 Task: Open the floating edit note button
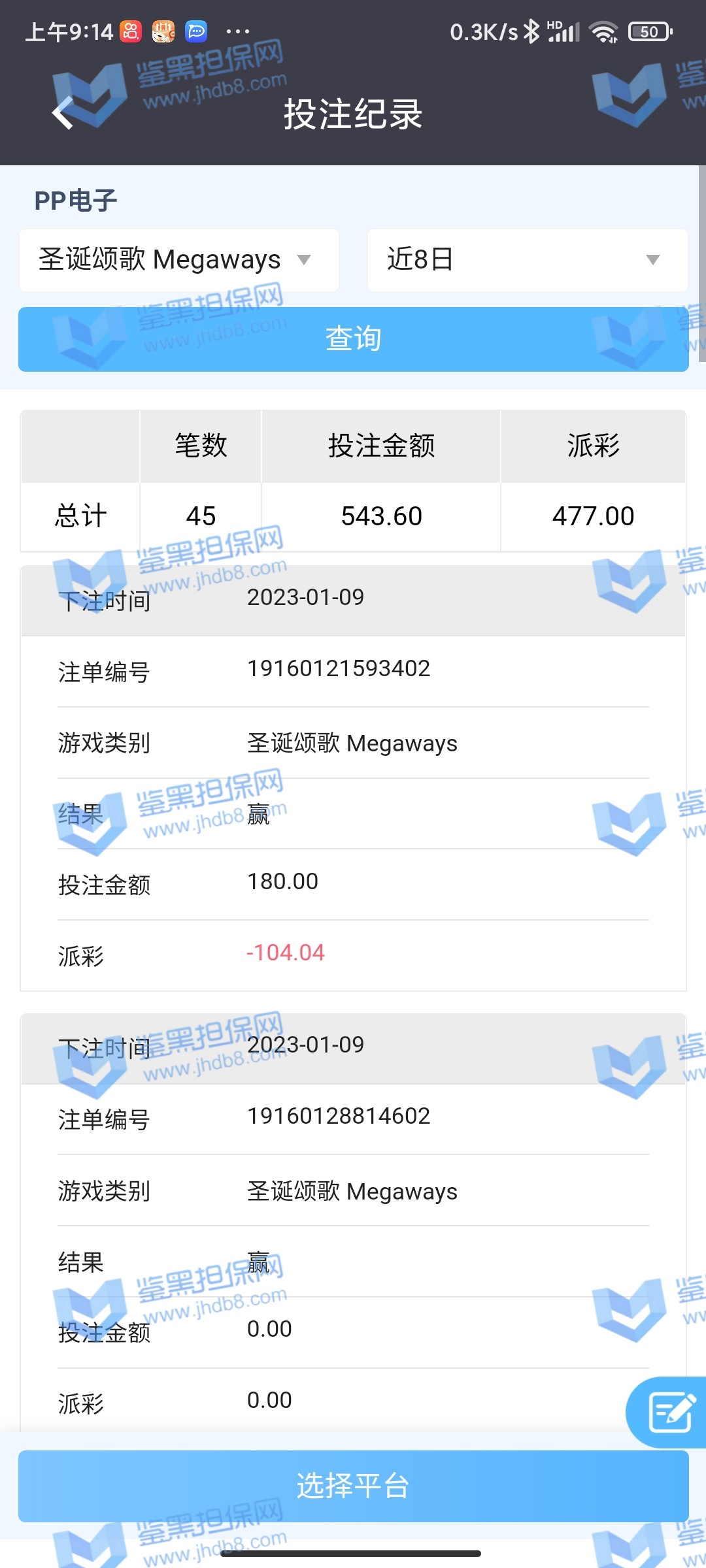[670, 1413]
